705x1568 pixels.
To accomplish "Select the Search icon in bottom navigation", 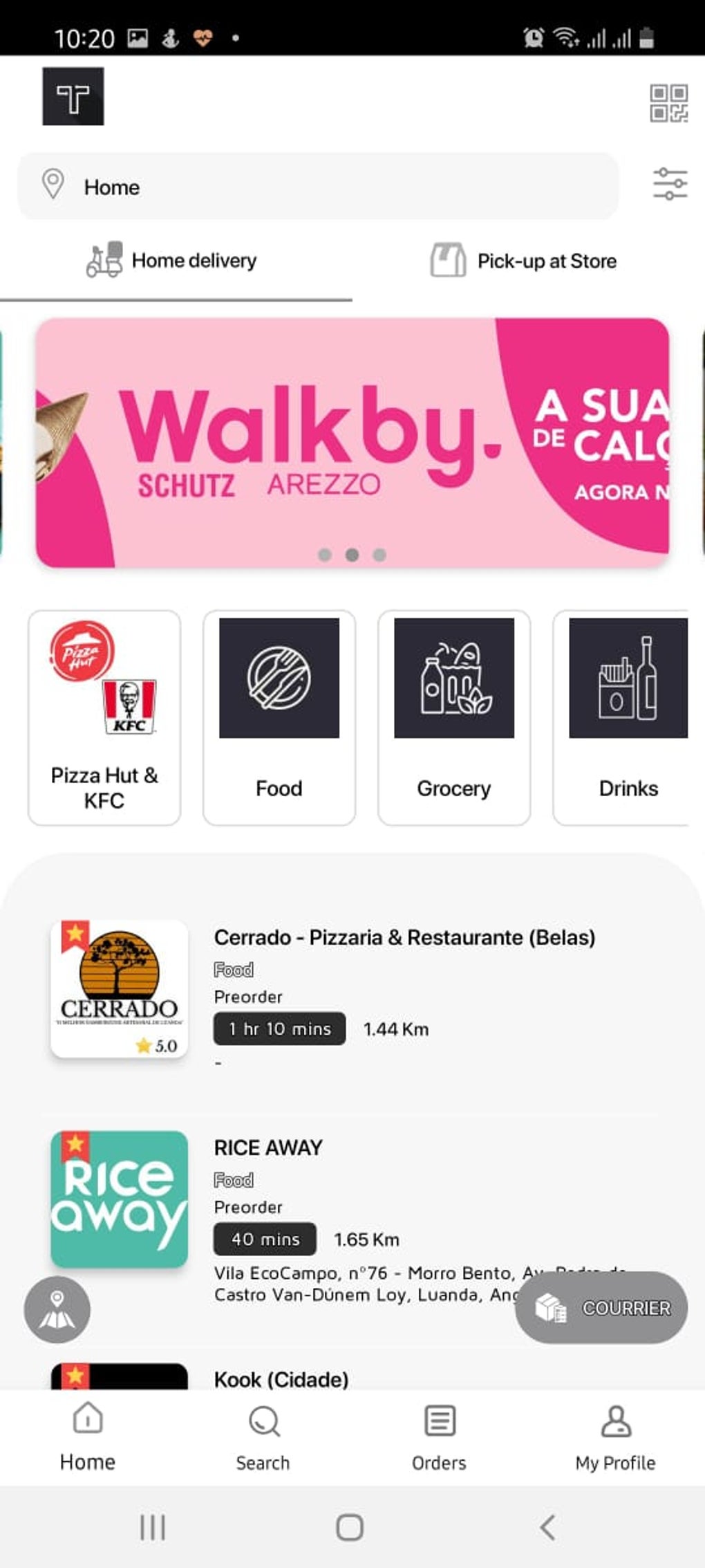I will (x=263, y=1439).
